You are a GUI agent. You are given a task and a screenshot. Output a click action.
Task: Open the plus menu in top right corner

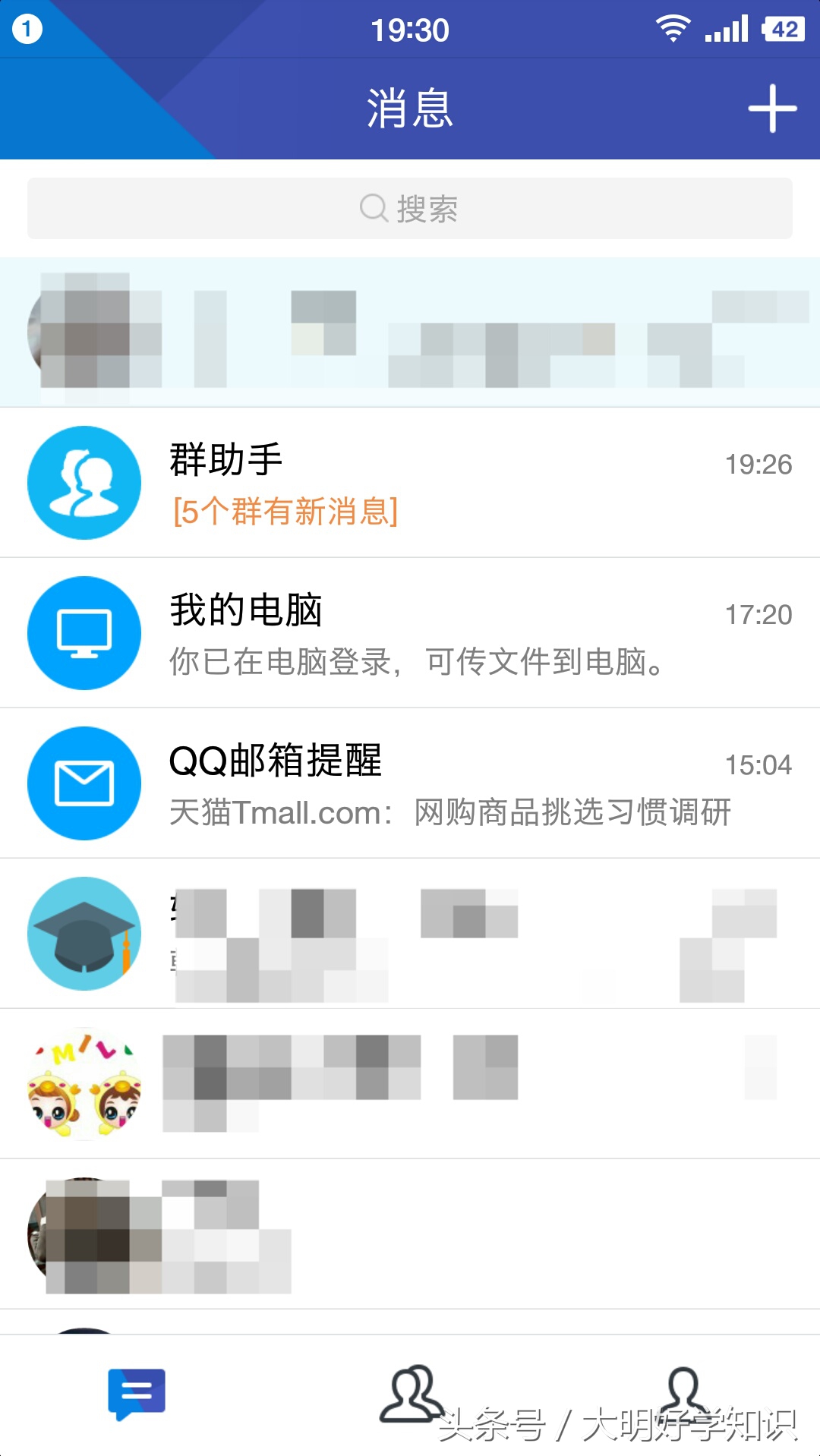[x=771, y=109]
